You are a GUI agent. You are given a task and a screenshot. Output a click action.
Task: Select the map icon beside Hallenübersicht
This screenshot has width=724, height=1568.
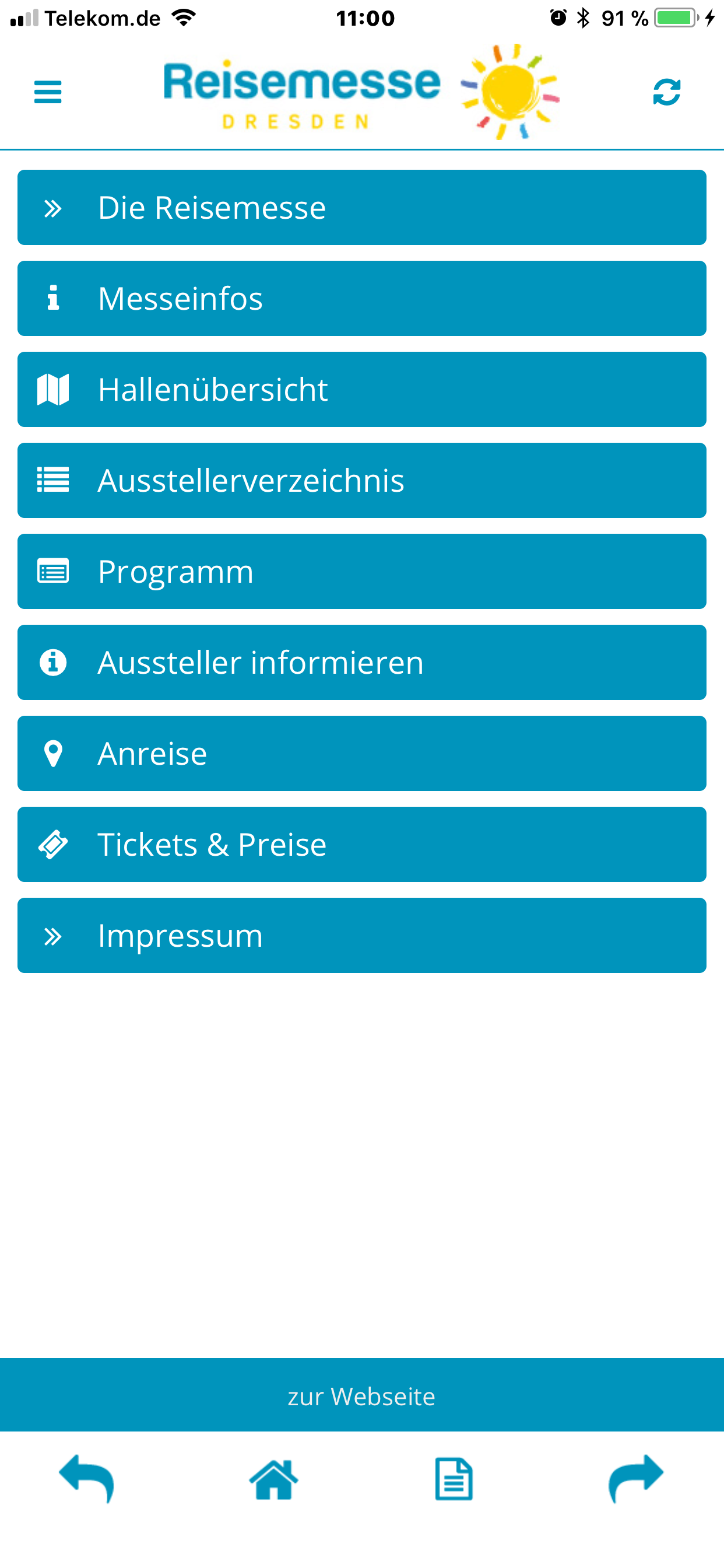(54, 389)
